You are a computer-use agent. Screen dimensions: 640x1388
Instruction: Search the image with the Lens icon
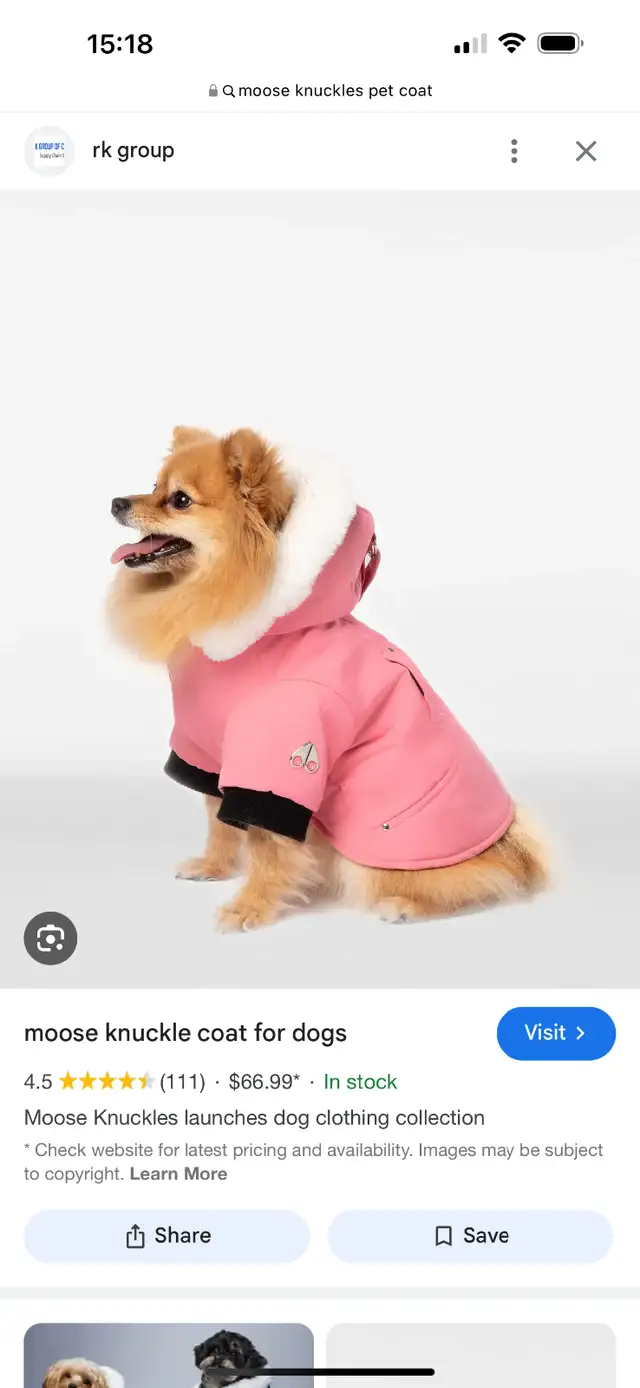tap(50, 938)
